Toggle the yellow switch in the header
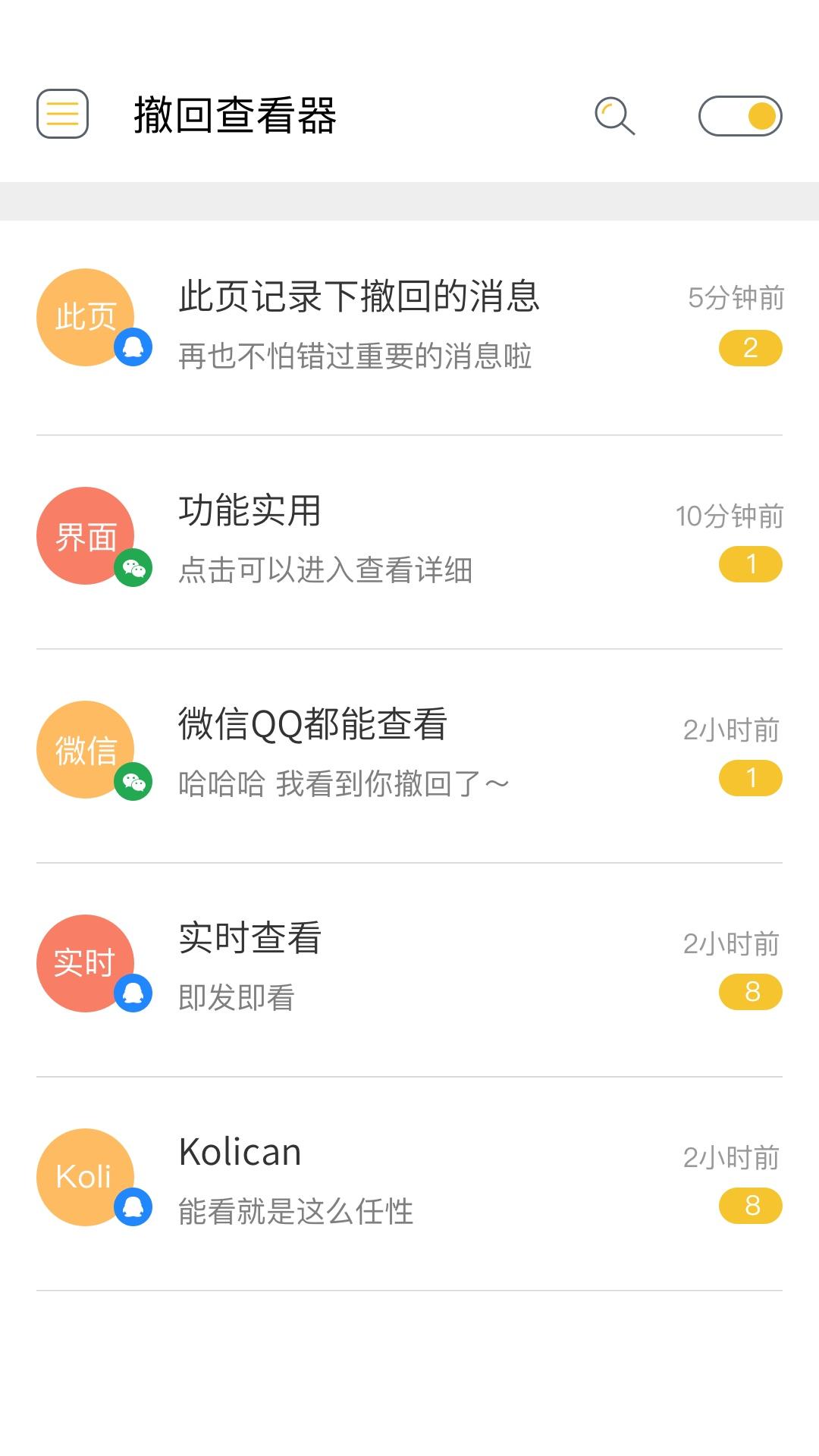 (740, 115)
